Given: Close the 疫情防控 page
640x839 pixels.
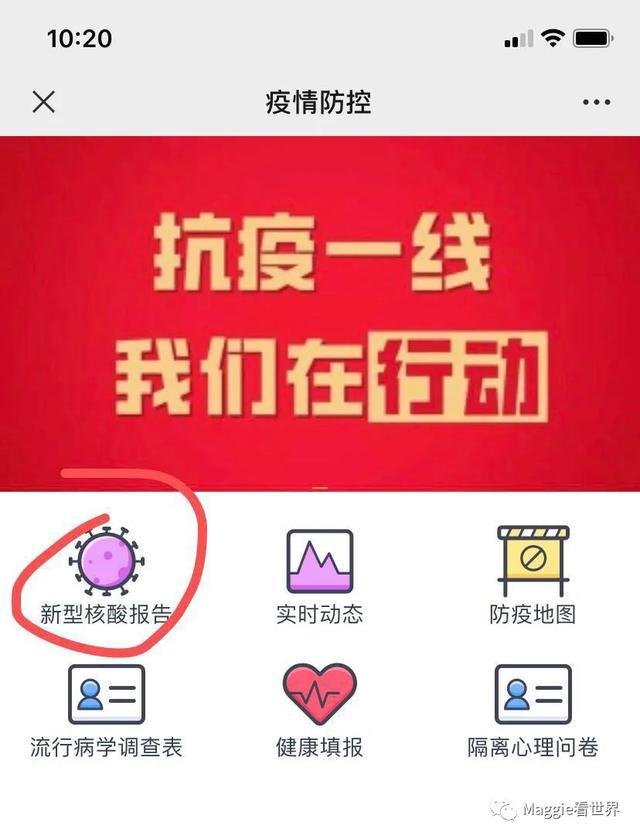Looking at the screenshot, I should pos(44,102).
